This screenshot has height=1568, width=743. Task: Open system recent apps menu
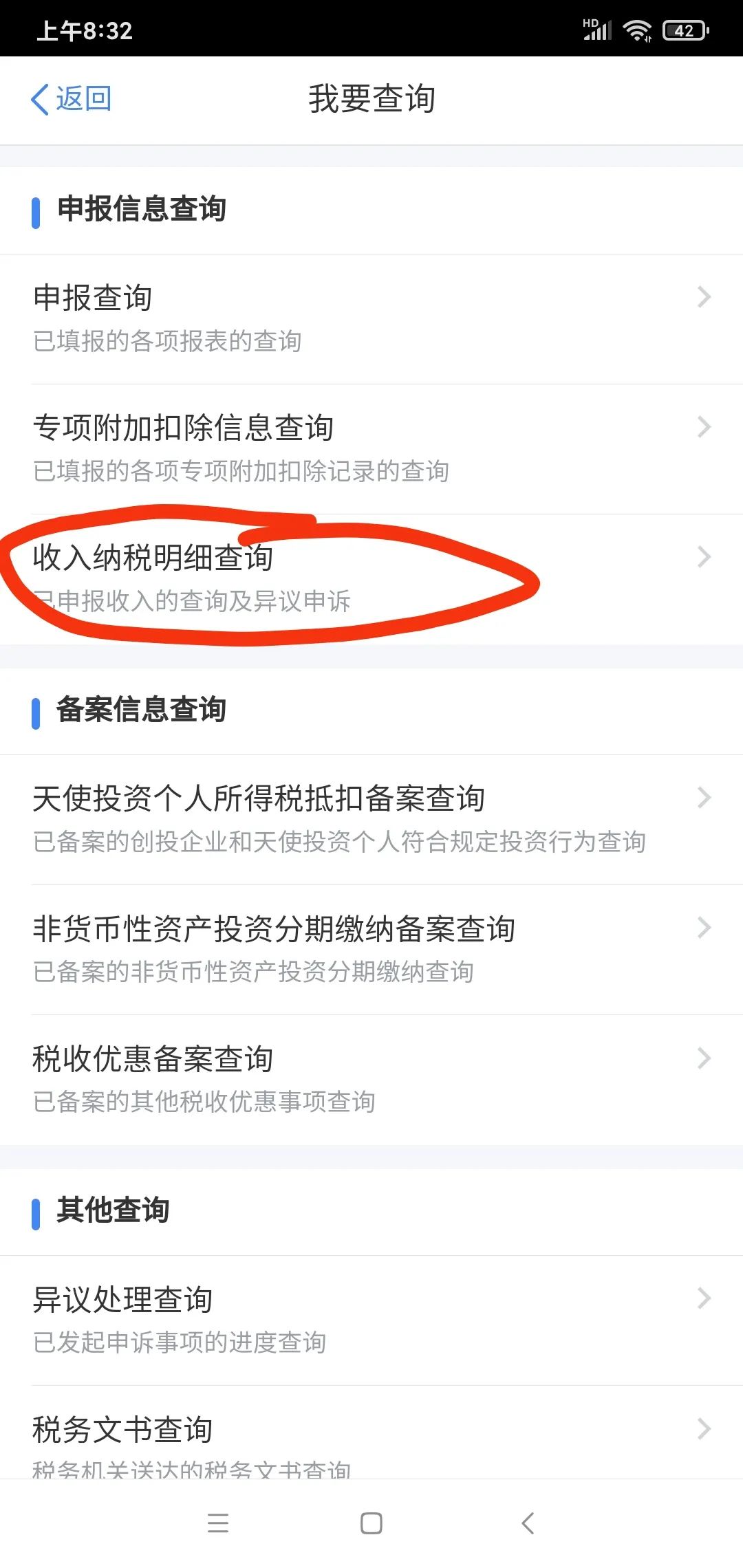pos(218,1523)
